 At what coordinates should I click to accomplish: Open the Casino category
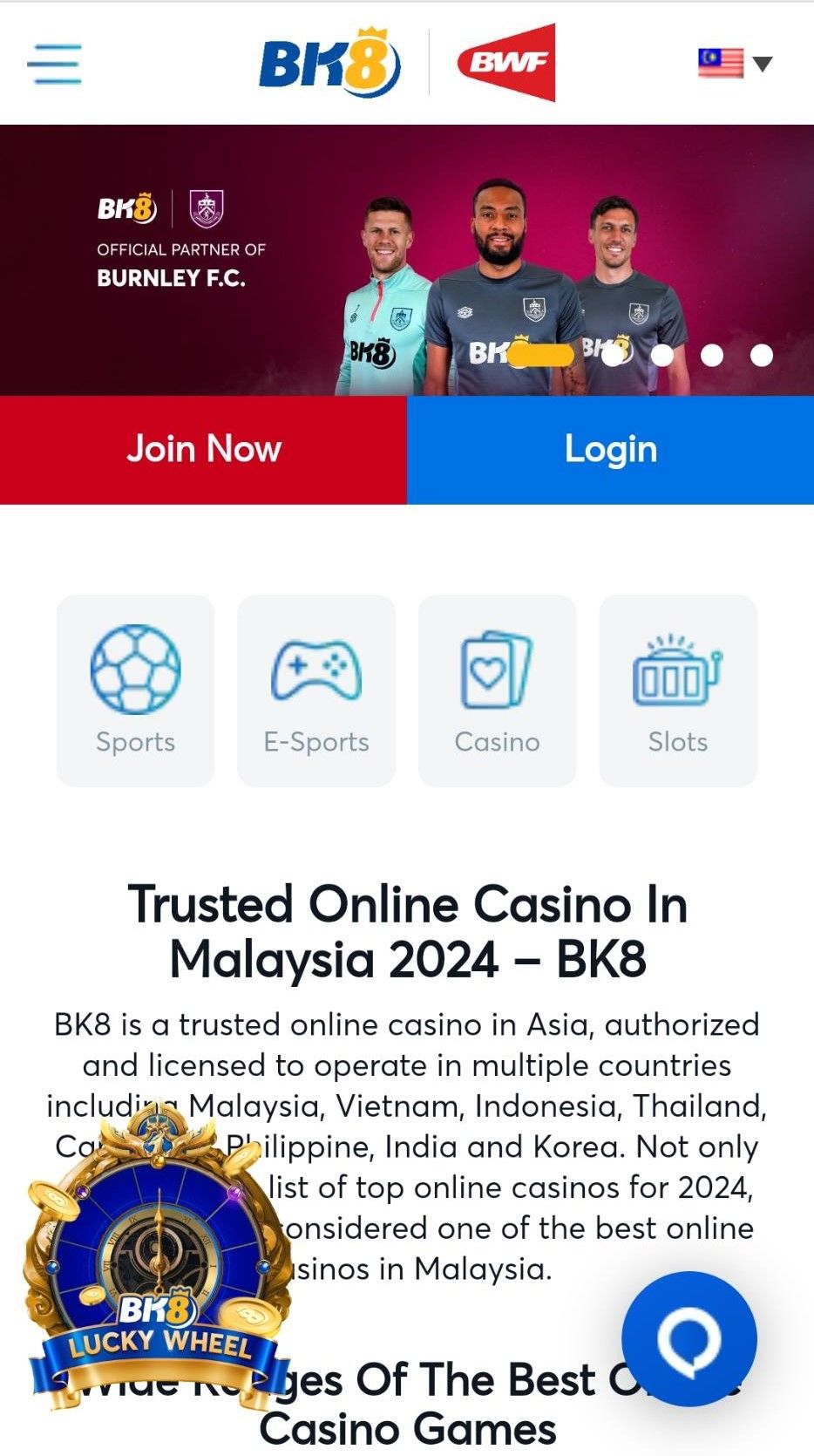(x=497, y=691)
